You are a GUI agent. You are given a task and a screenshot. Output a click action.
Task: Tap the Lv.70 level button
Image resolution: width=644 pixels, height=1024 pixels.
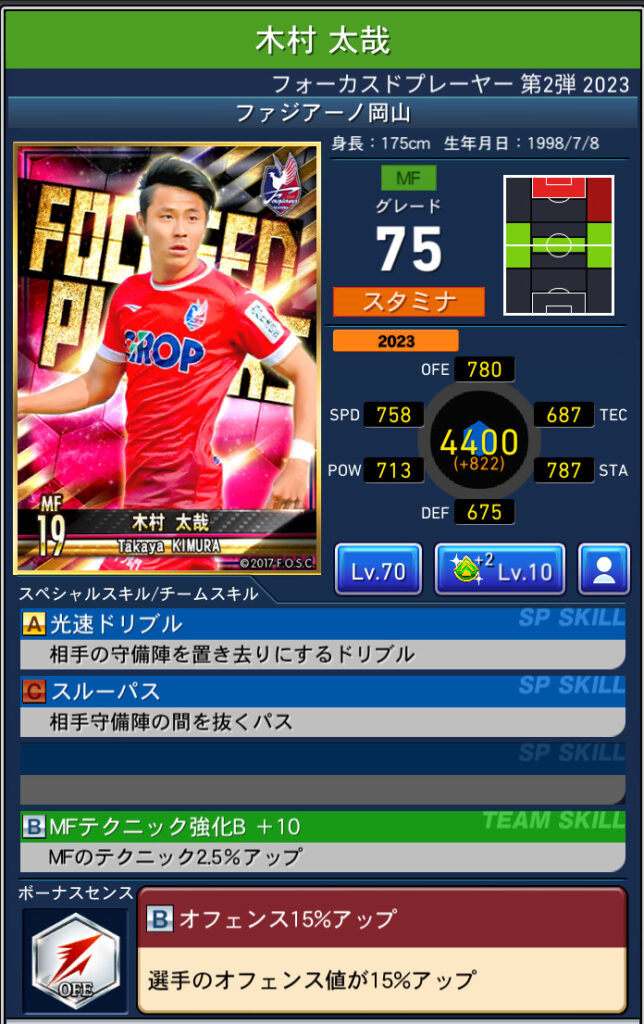pos(378,570)
